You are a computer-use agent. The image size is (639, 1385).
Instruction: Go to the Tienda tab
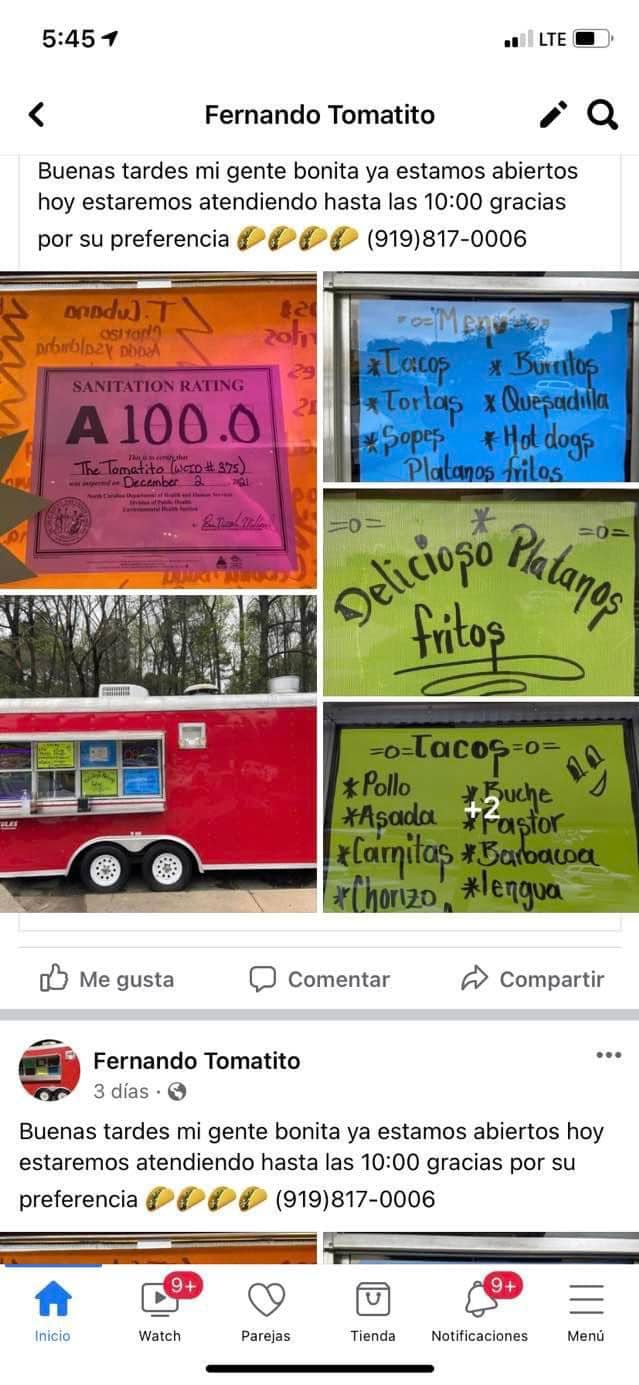click(373, 1311)
